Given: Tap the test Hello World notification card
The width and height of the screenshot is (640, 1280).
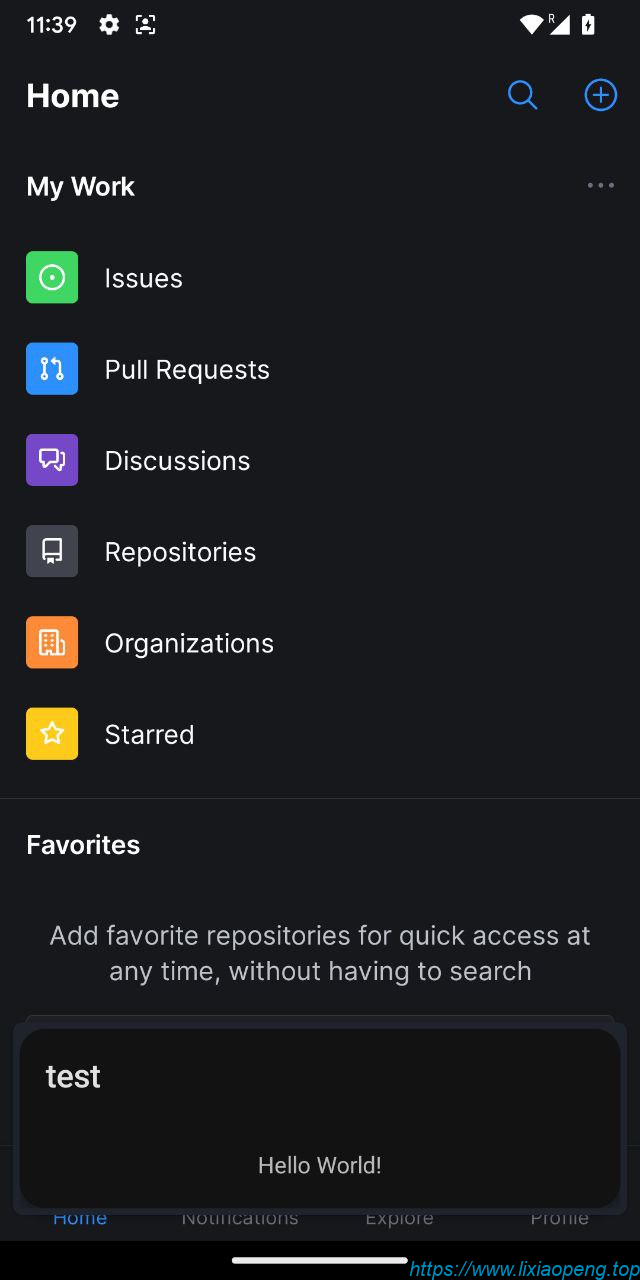Looking at the screenshot, I should click(x=320, y=1118).
